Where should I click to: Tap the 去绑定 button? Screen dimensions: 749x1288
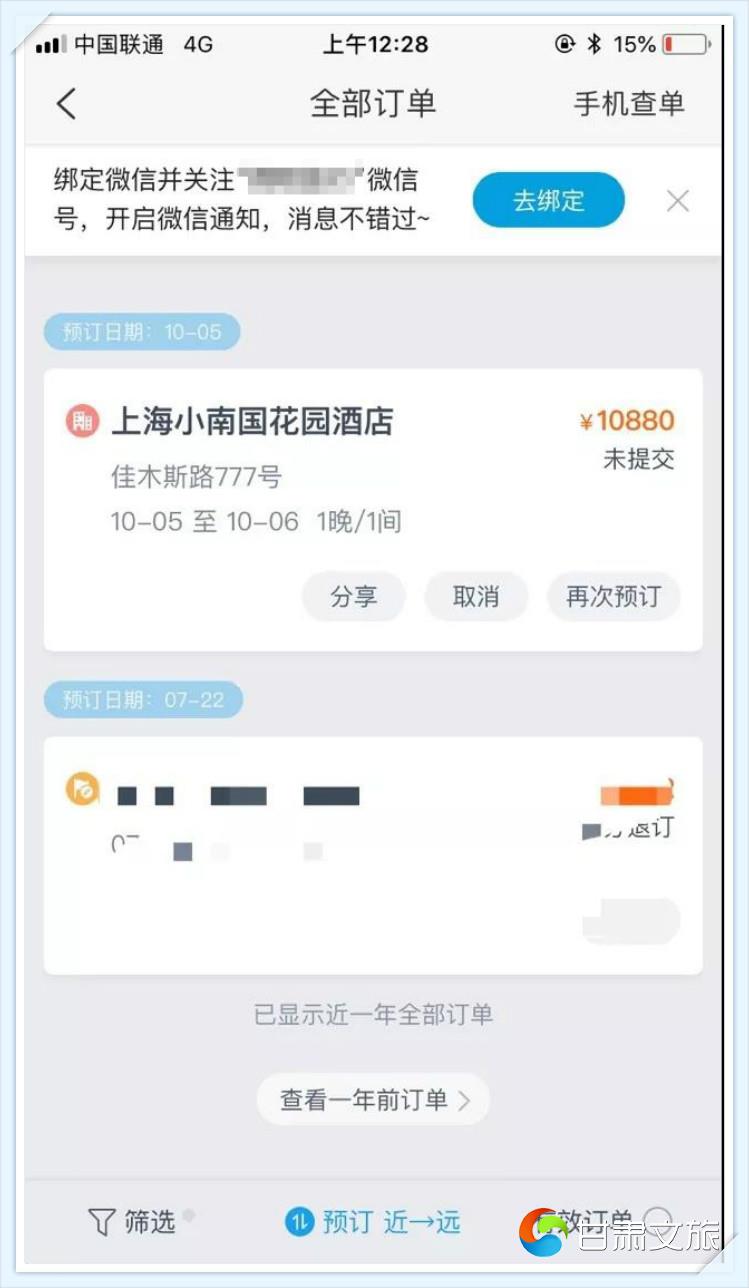(548, 200)
